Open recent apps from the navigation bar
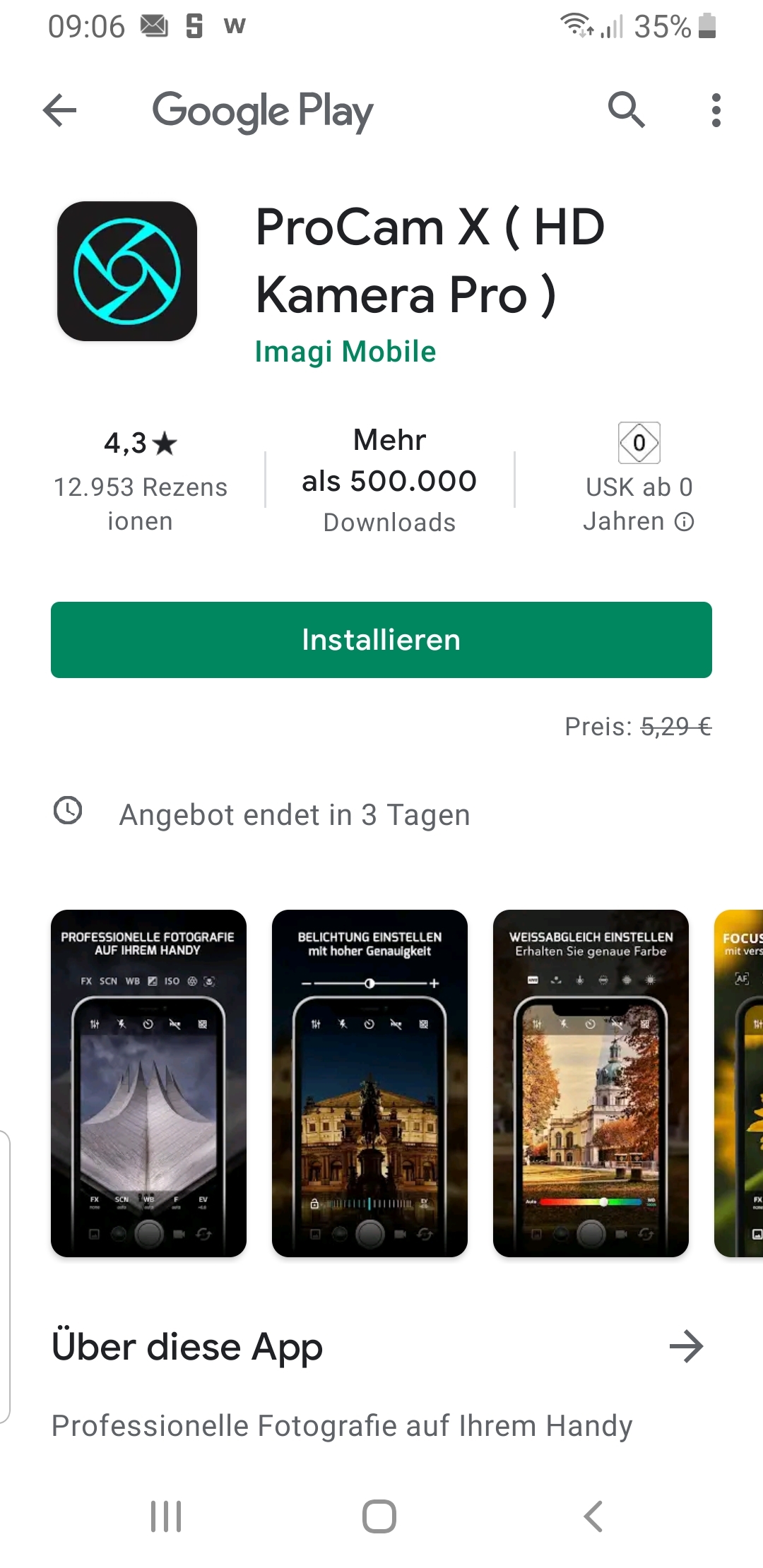The width and height of the screenshot is (763, 1568). coord(166,1516)
